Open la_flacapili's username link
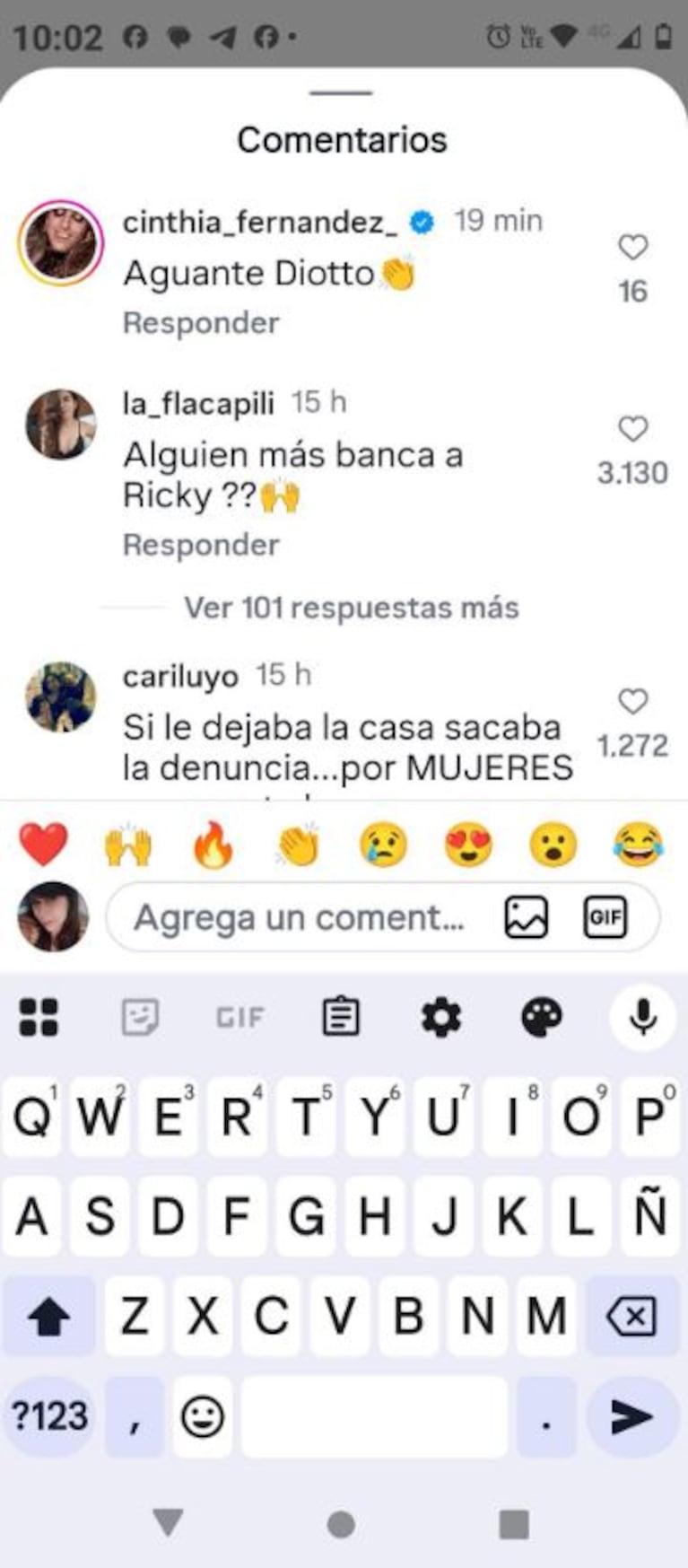Viewport: 688px width, 1568px height. 198,403
